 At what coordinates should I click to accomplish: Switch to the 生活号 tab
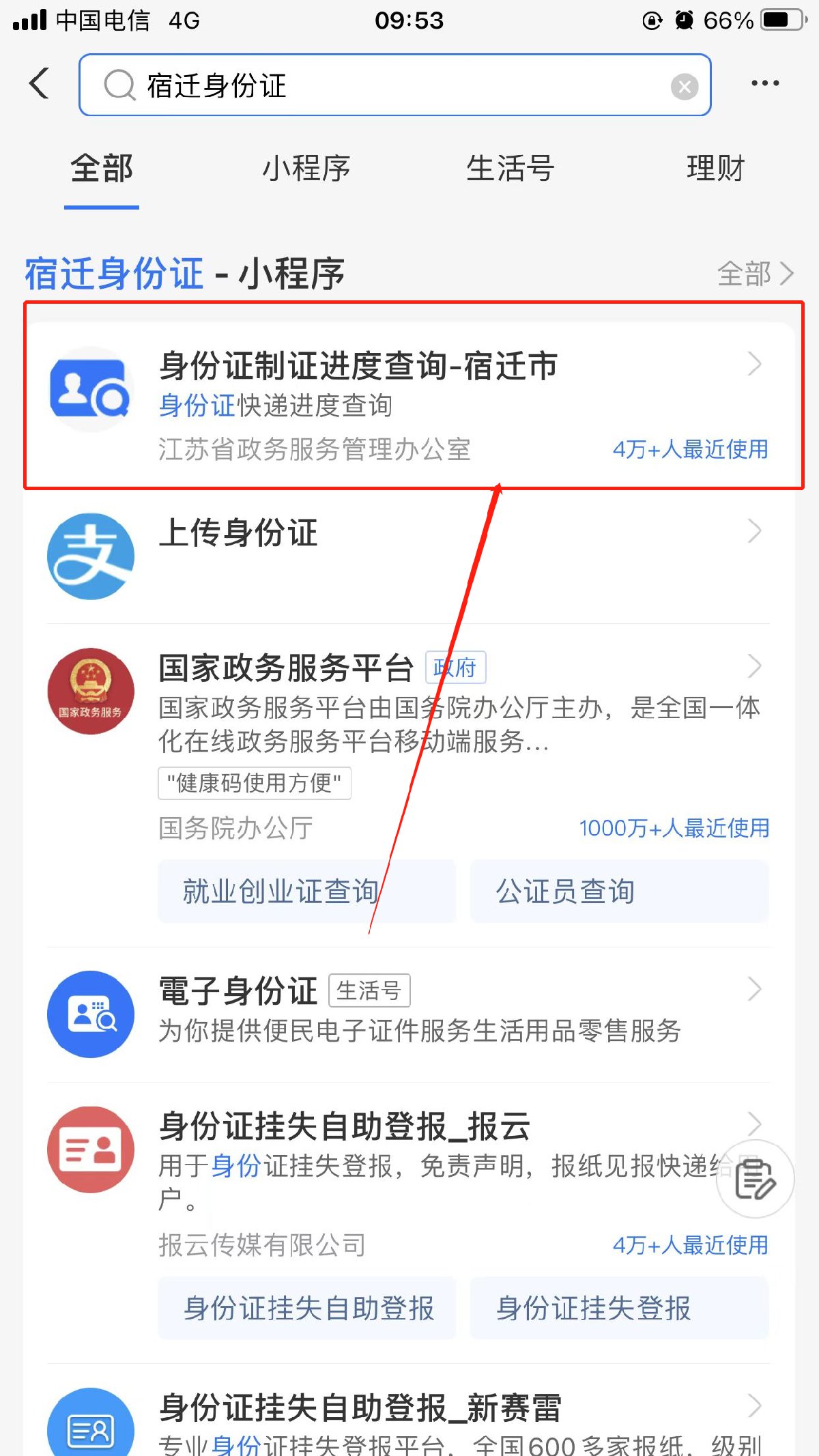pyautogui.click(x=511, y=169)
